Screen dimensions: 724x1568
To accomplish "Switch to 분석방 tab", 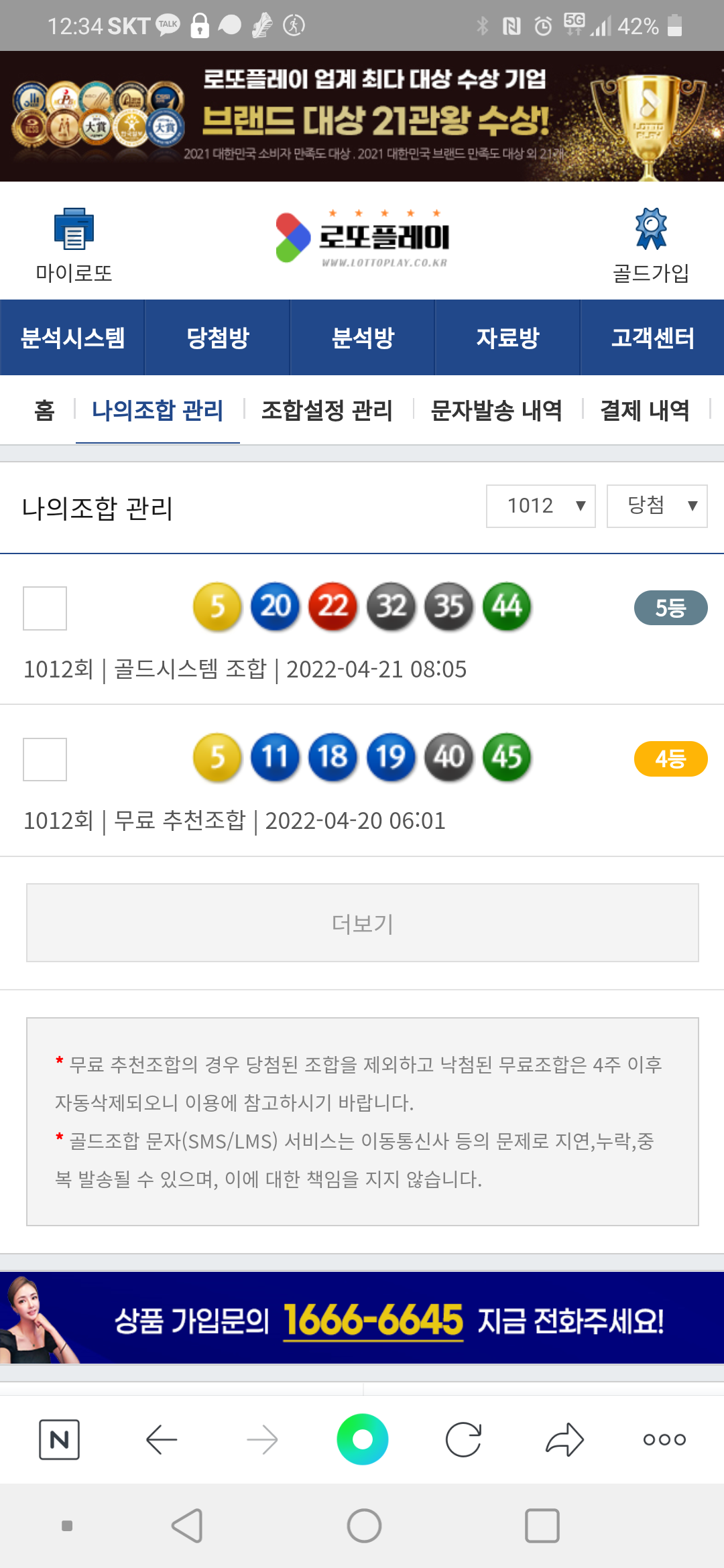I will [363, 338].
